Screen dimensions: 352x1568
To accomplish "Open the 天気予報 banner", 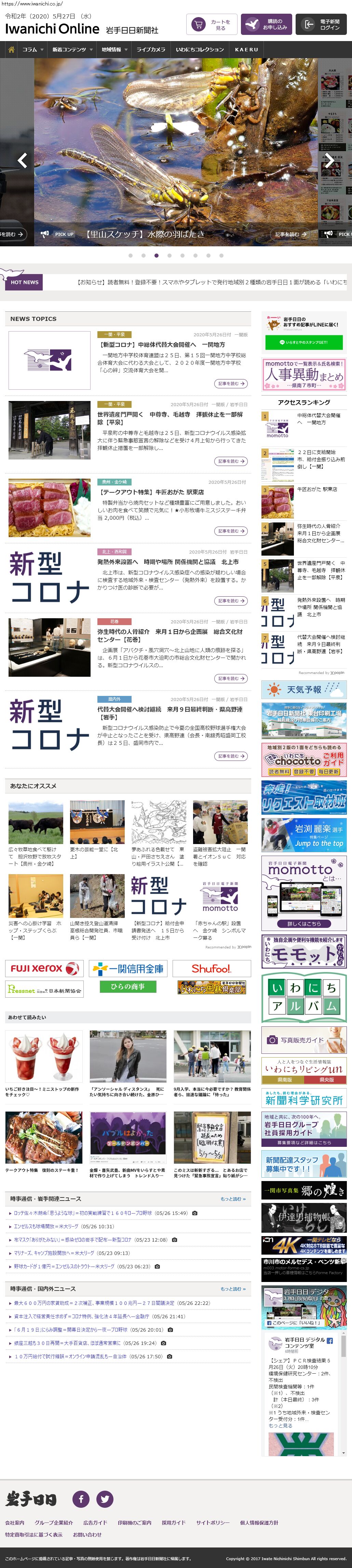I will (303, 689).
